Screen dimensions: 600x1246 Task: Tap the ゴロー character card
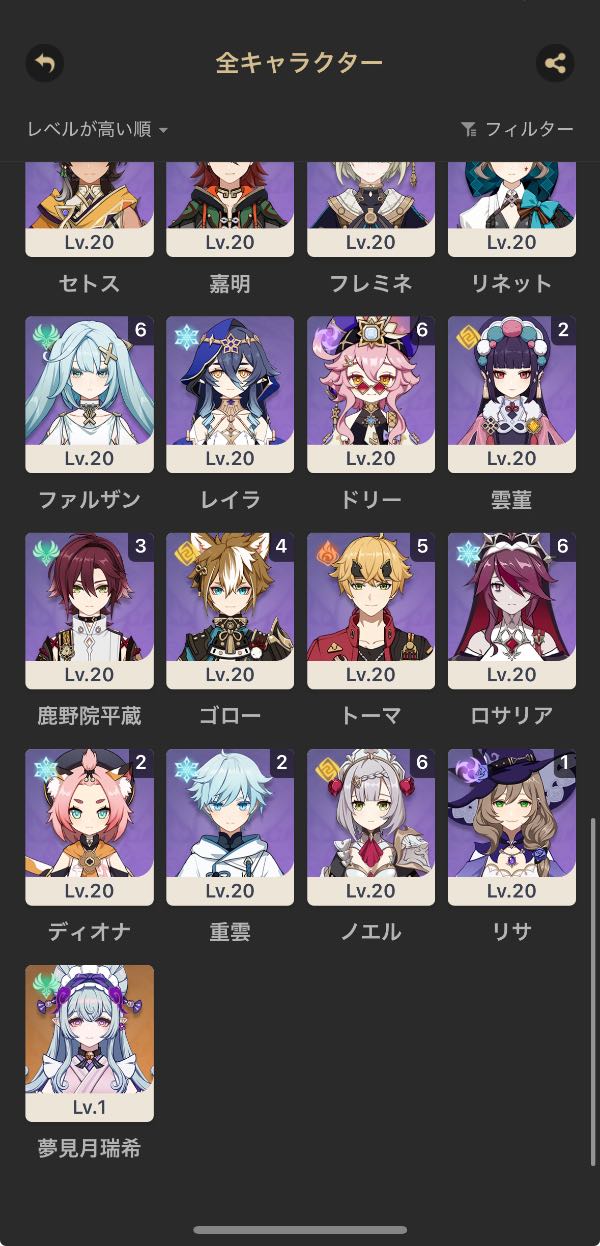(x=230, y=610)
